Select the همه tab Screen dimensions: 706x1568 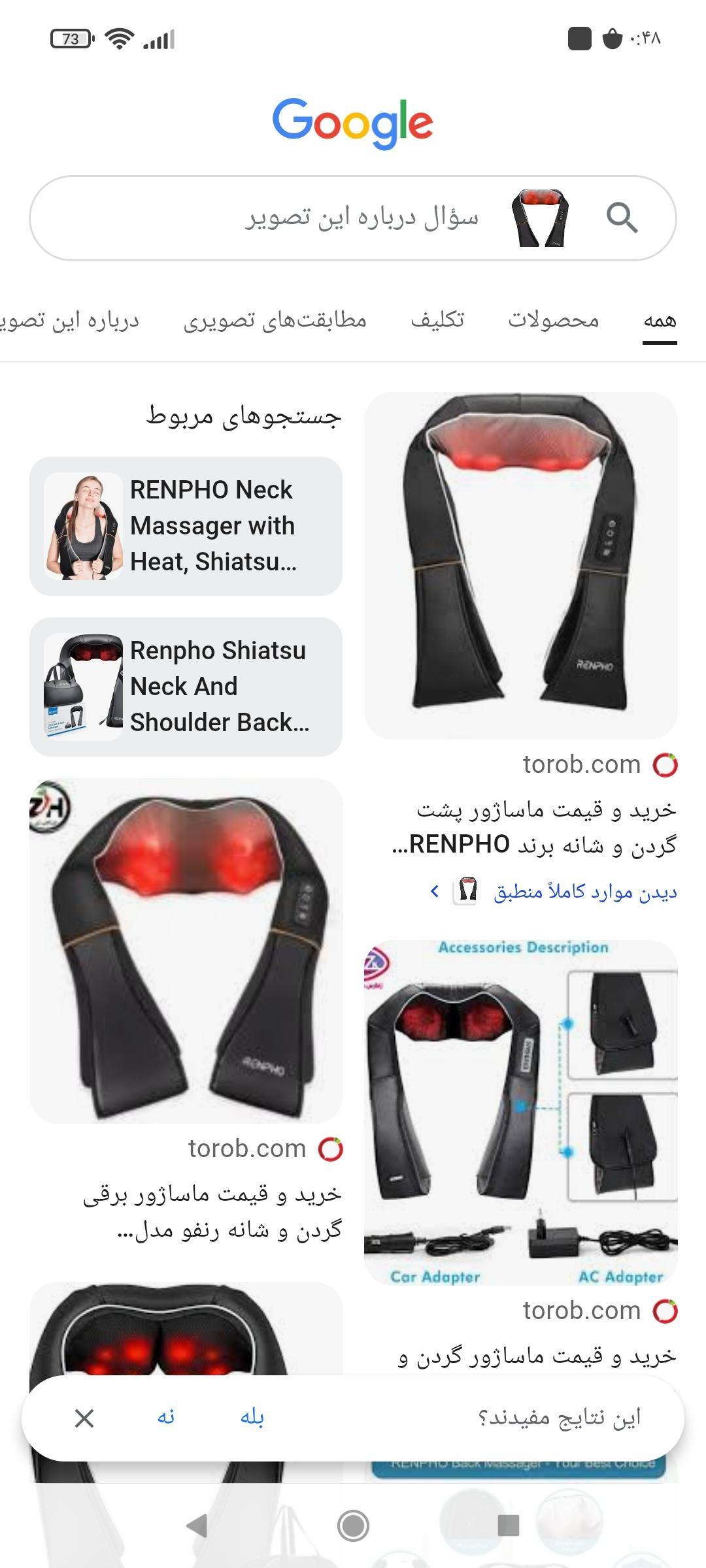pyautogui.click(x=659, y=320)
